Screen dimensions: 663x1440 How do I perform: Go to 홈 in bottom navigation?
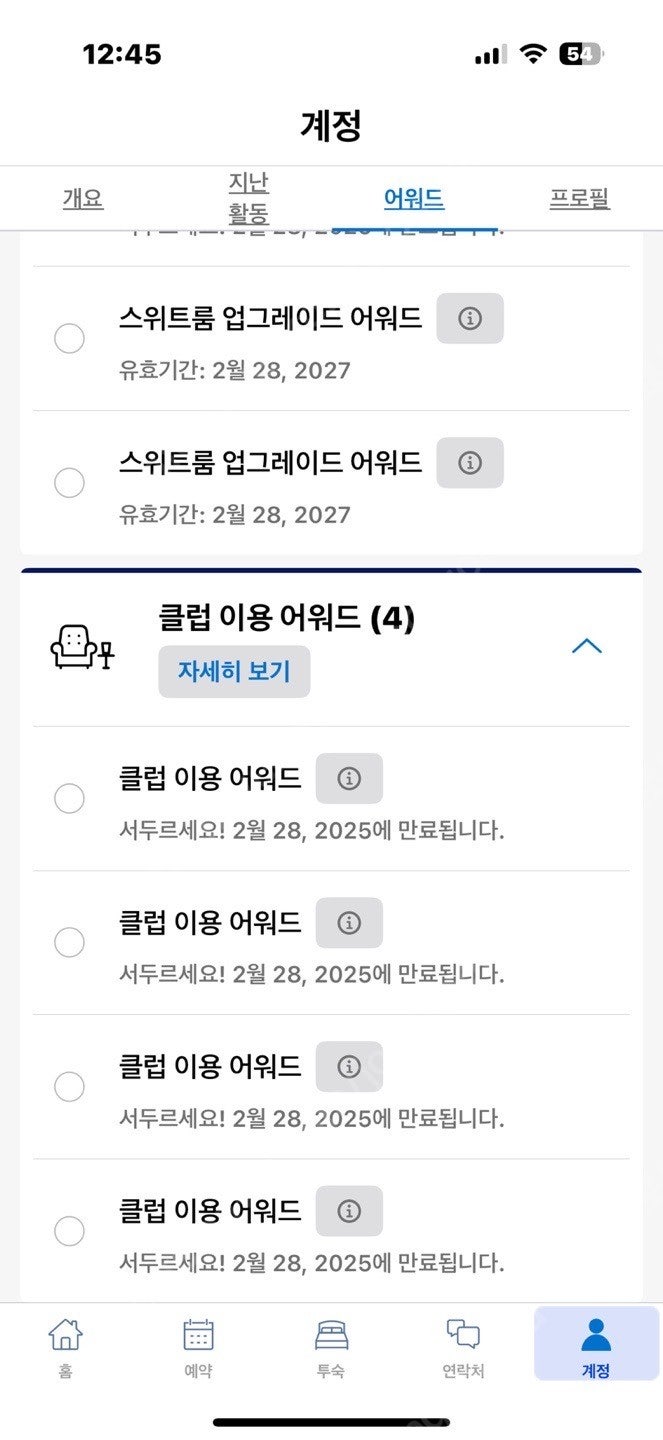pos(66,1346)
